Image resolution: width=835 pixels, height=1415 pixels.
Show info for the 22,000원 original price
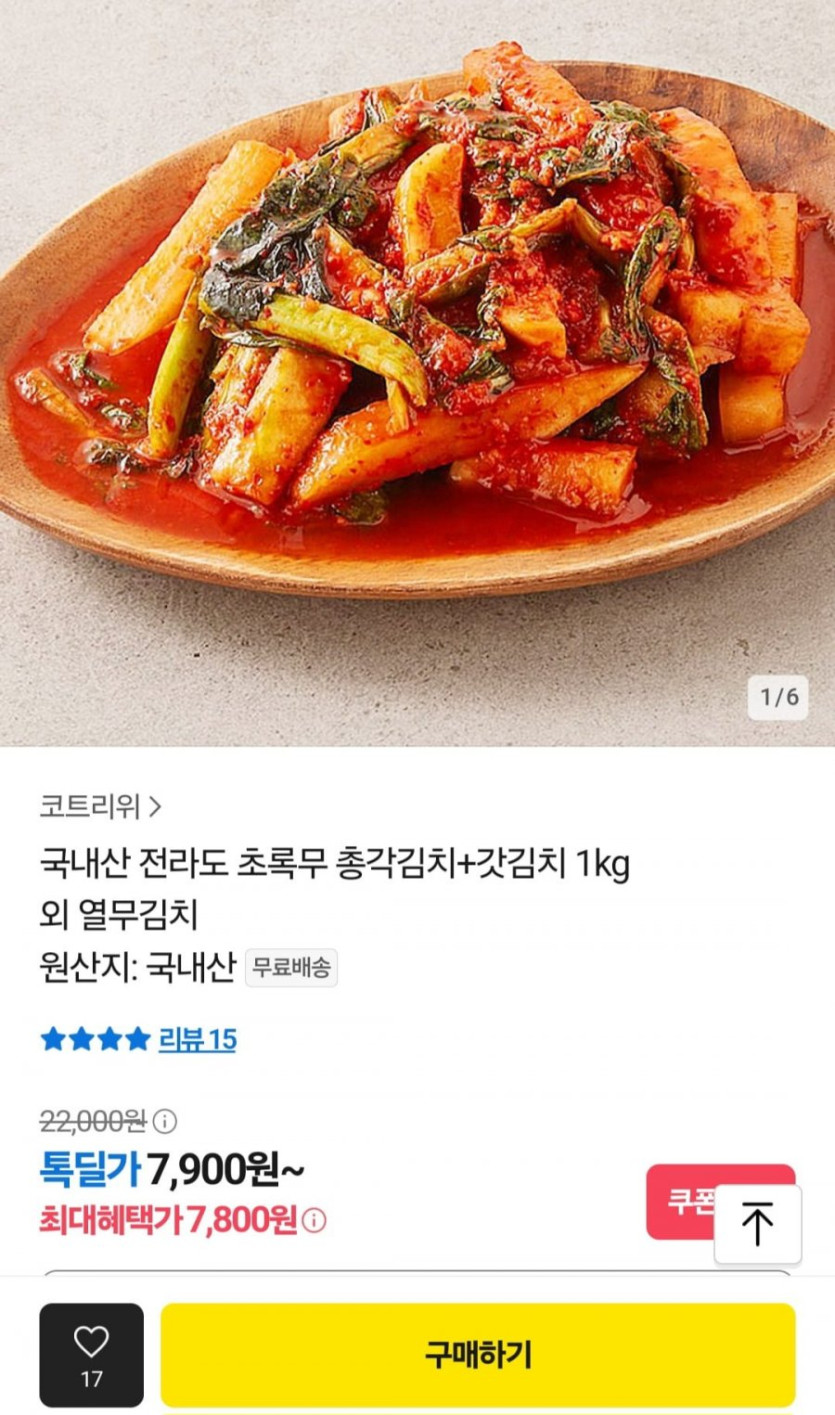pos(165,1121)
